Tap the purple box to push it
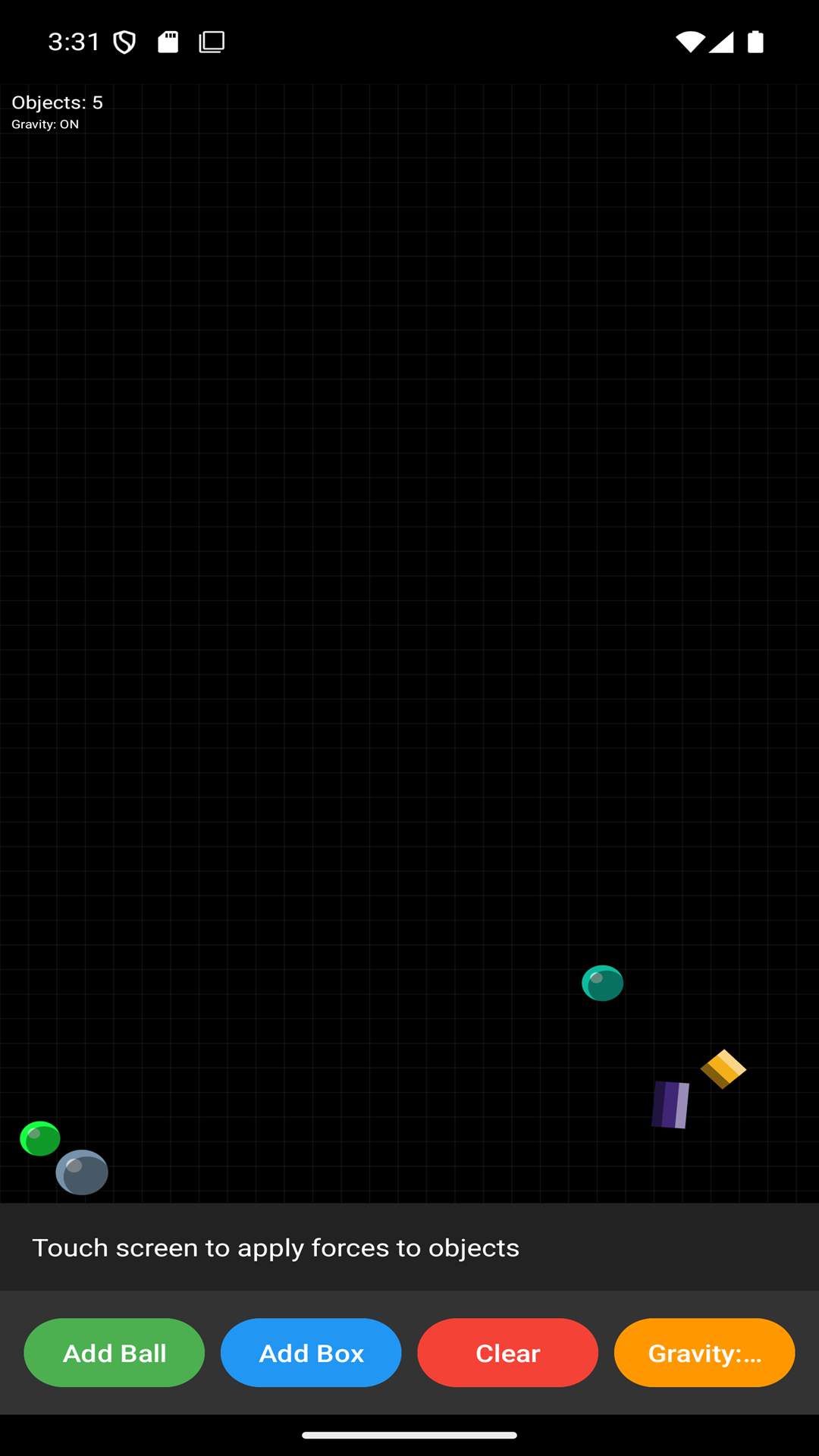The height and width of the screenshot is (1456, 819). pos(670,1105)
